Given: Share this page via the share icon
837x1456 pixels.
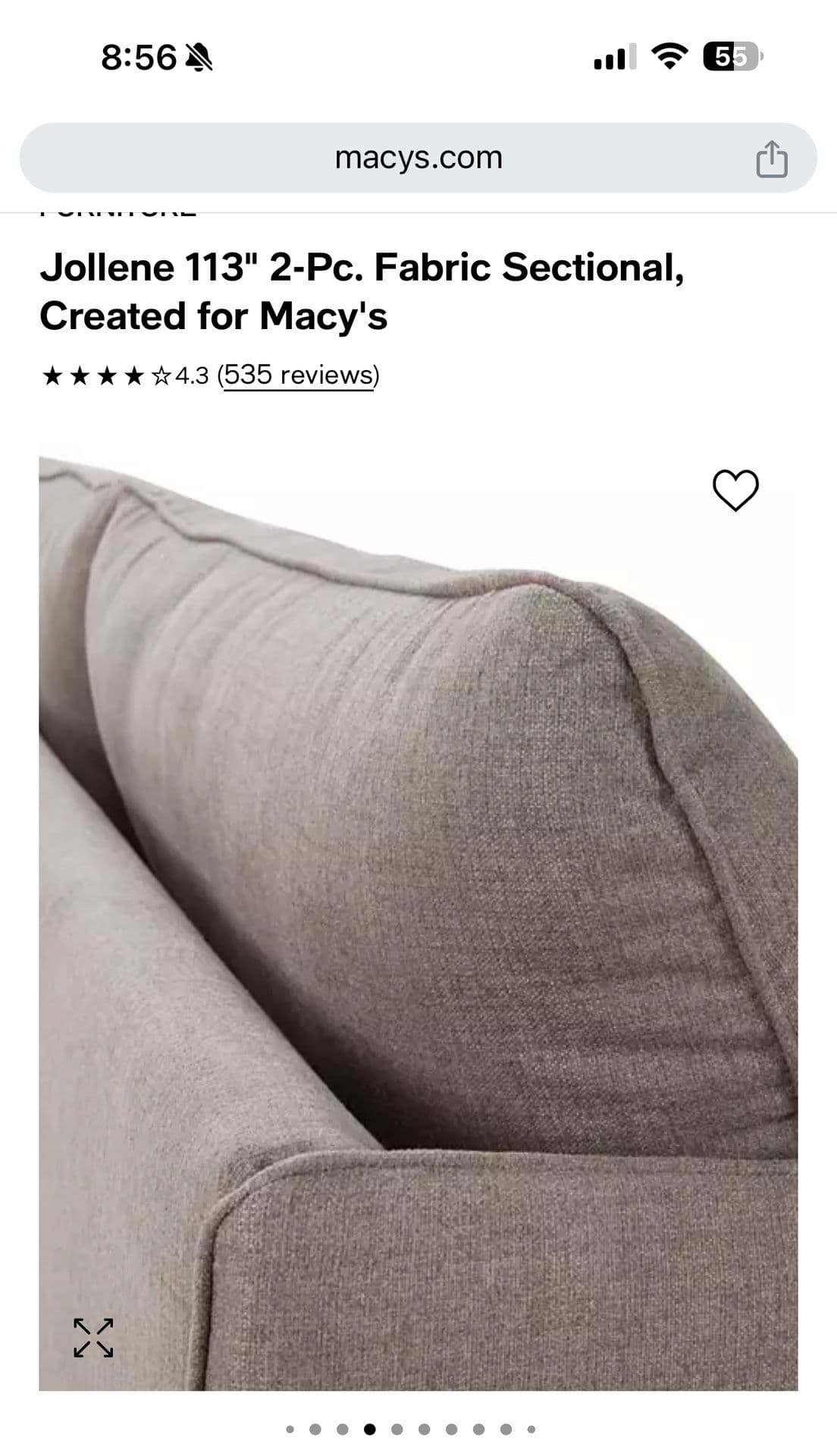Looking at the screenshot, I should coord(771,159).
